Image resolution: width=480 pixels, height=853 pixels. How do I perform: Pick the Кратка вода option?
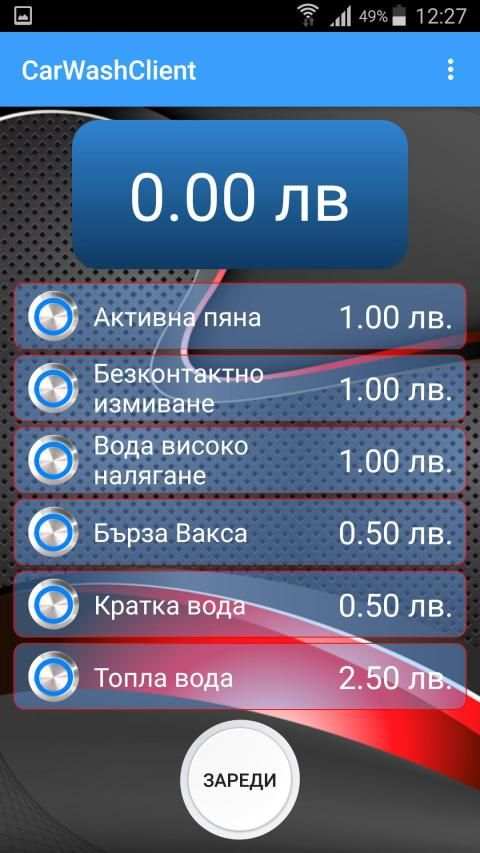pos(240,604)
